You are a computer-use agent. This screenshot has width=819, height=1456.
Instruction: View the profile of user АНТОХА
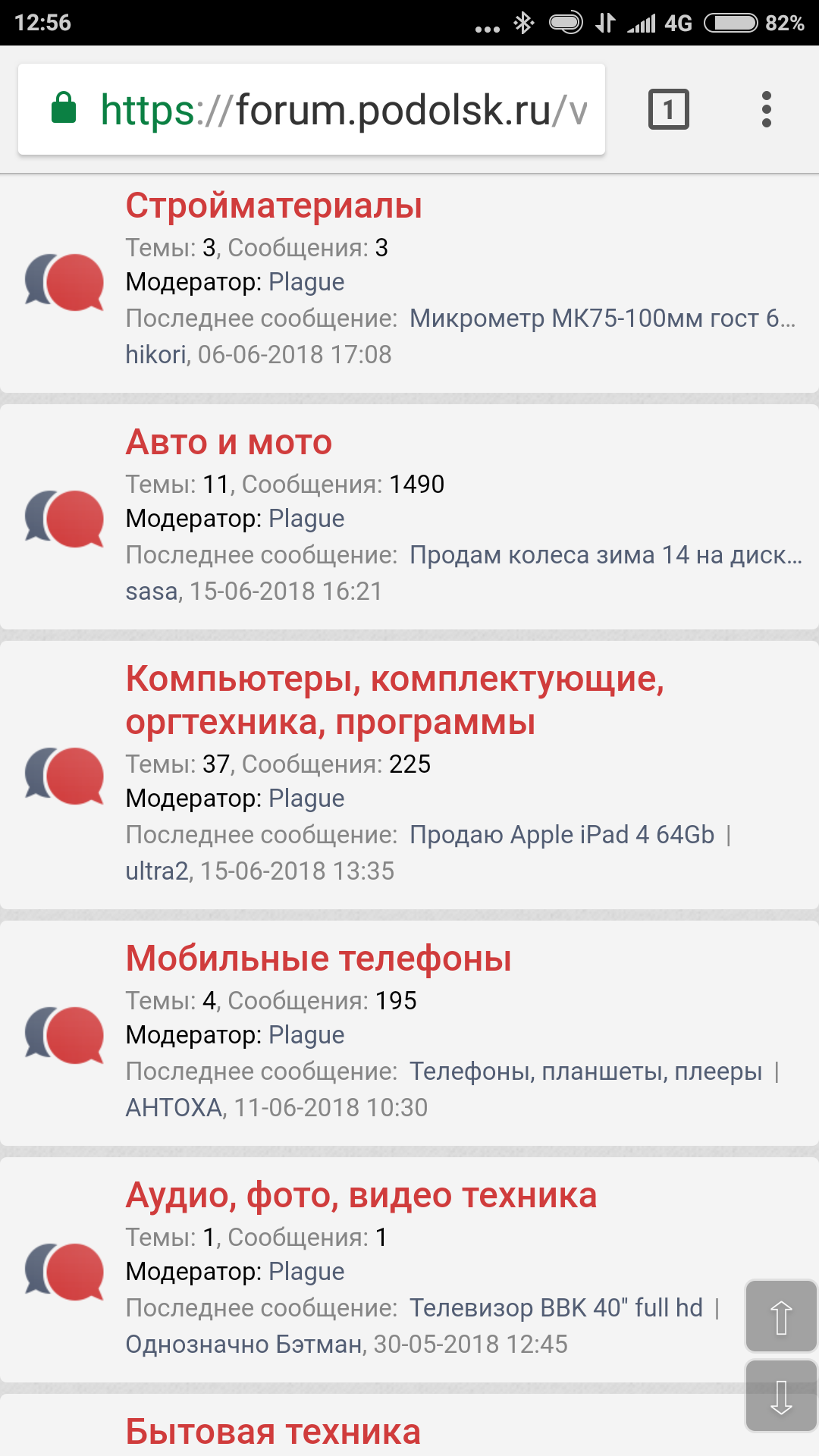[174, 1107]
